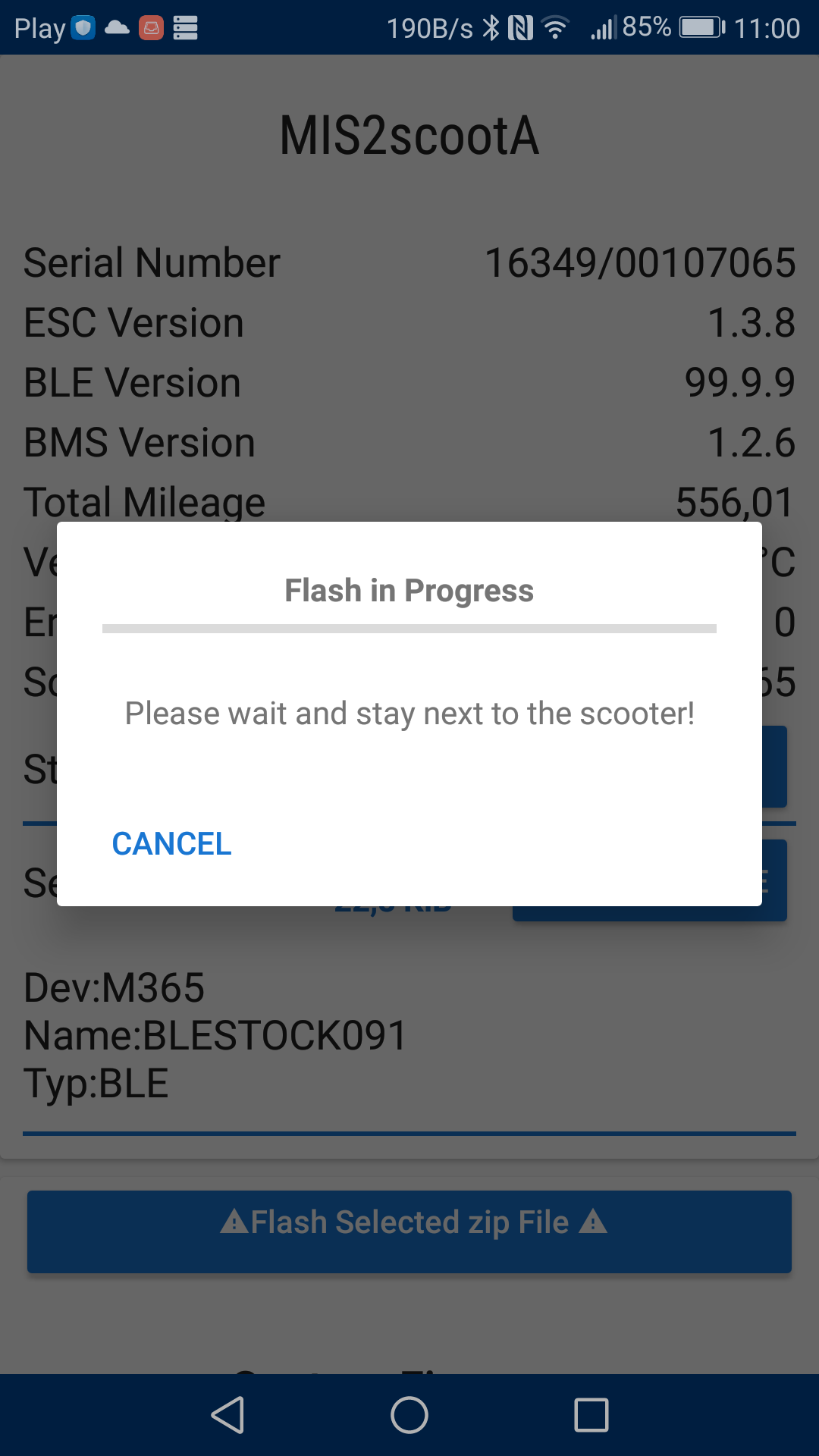
Task: Cancel the flash in progress
Action: tap(171, 844)
